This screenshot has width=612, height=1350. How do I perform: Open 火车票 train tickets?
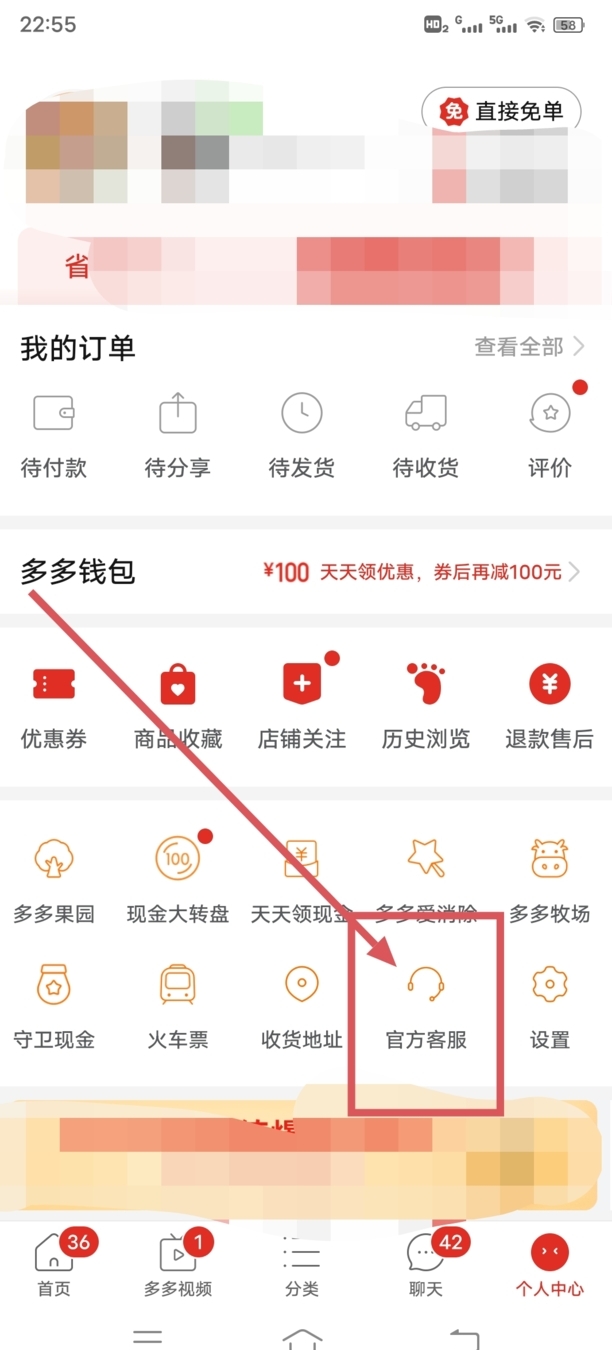[x=178, y=1007]
